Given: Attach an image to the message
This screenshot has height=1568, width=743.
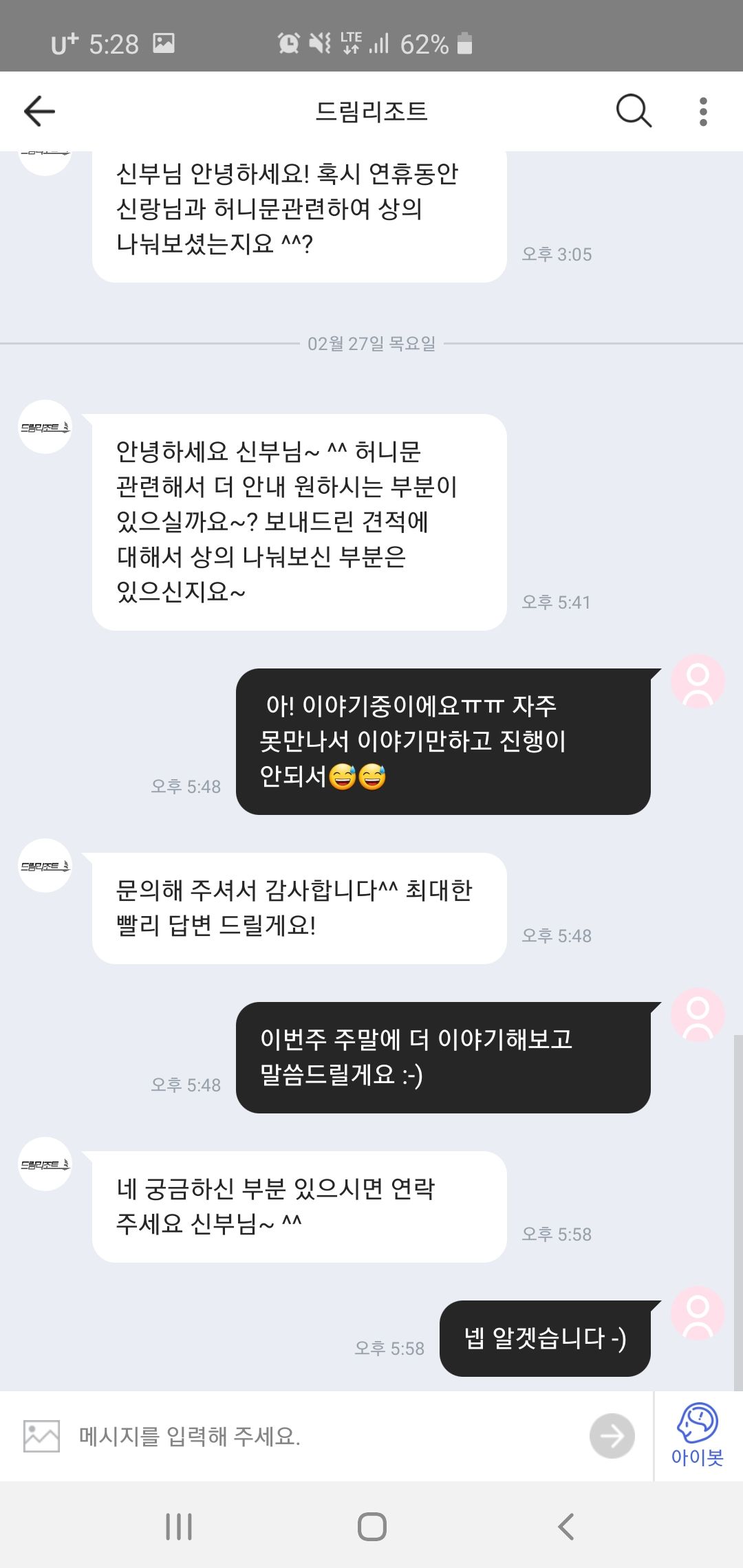Looking at the screenshot, I should click(x=41, y=1436).
